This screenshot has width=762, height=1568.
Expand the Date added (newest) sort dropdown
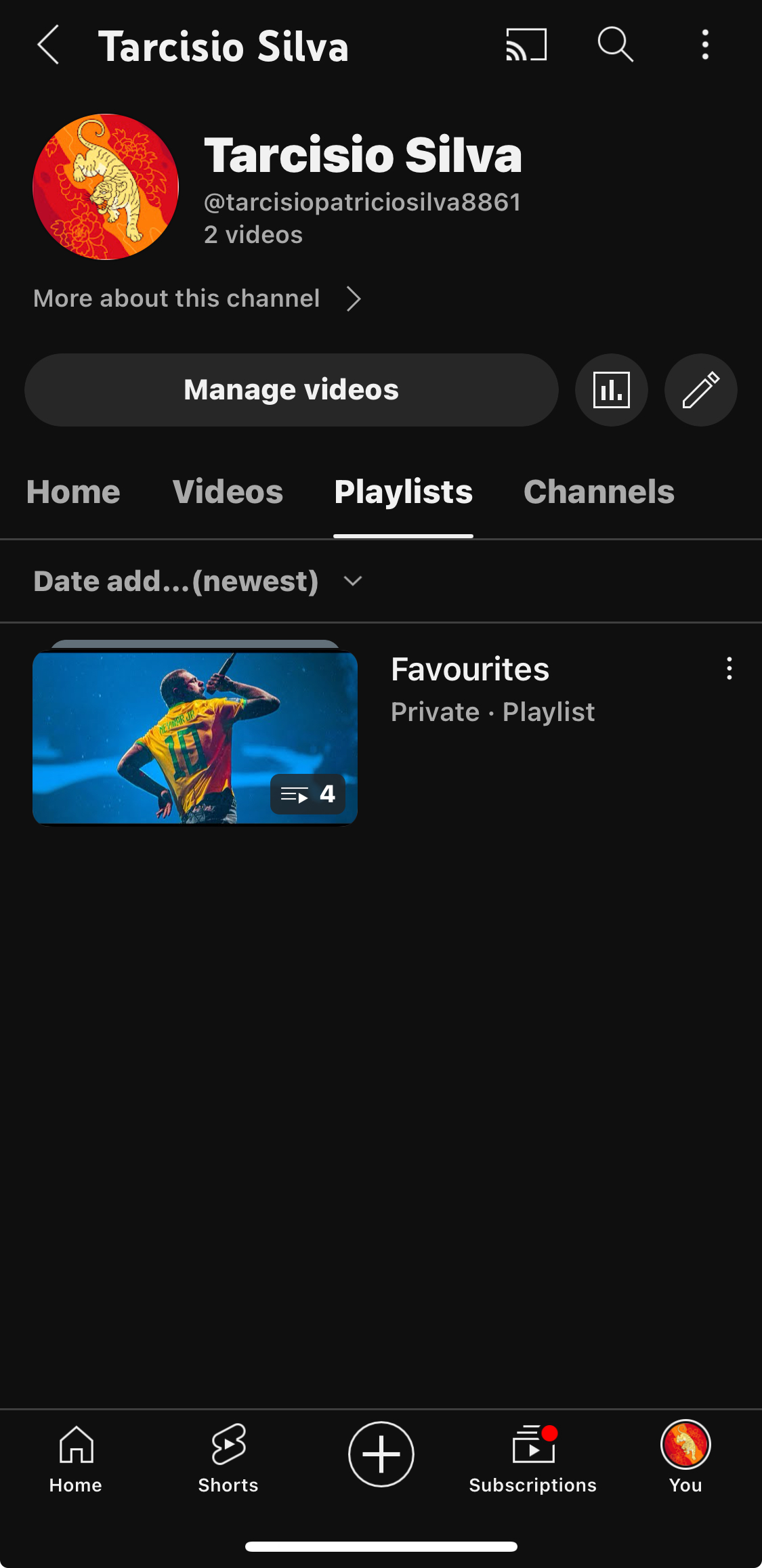point(198,582)
